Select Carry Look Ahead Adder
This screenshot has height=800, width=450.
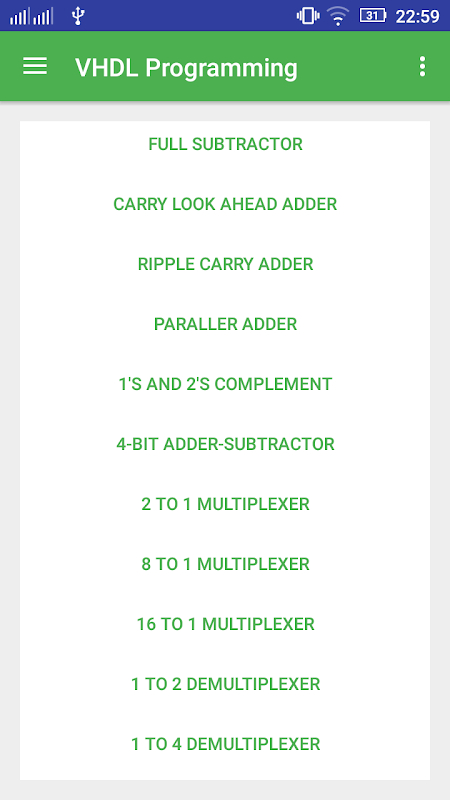coord(225,204)
